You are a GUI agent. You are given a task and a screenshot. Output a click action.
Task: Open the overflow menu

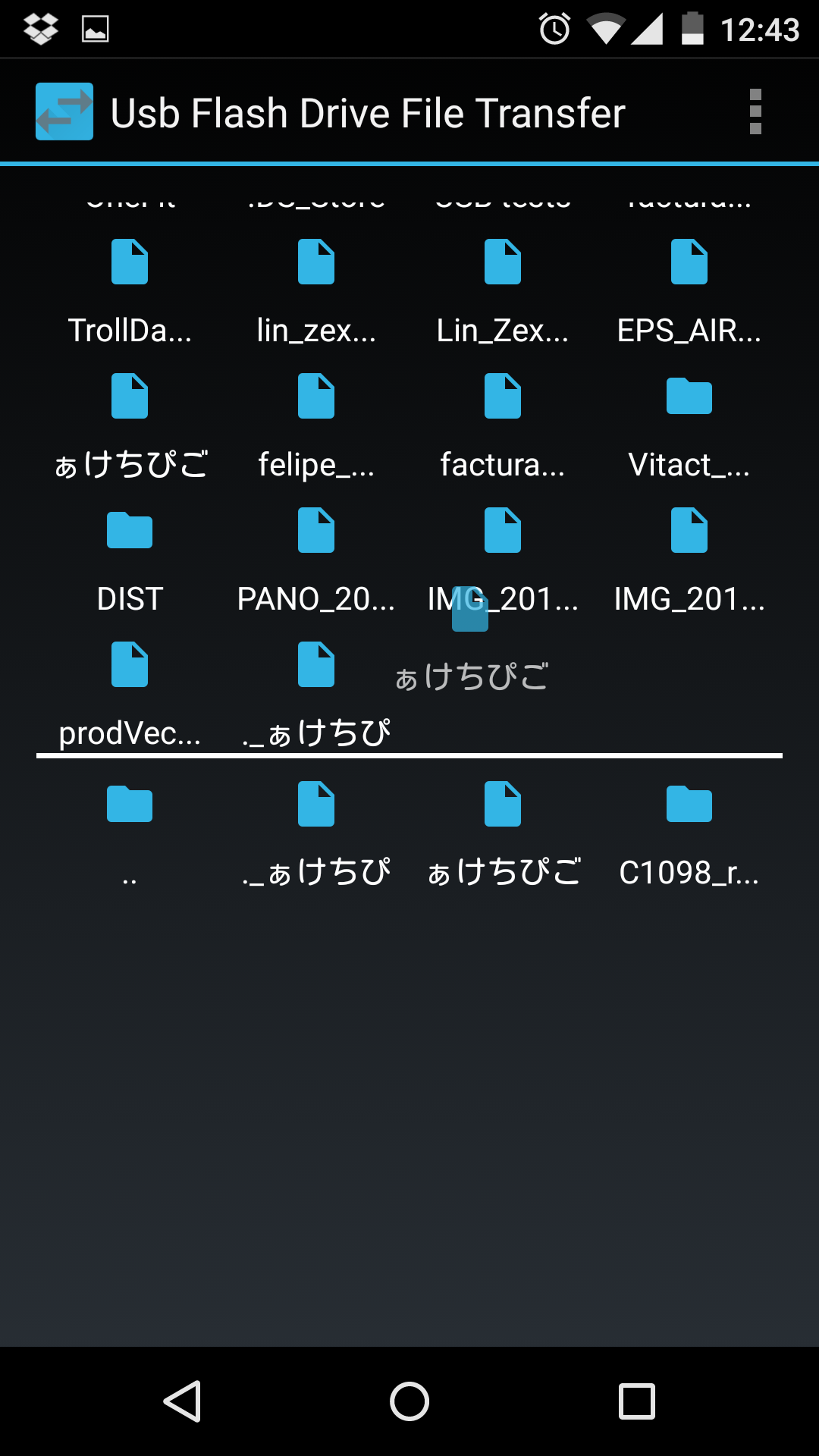tap(755, 112)
